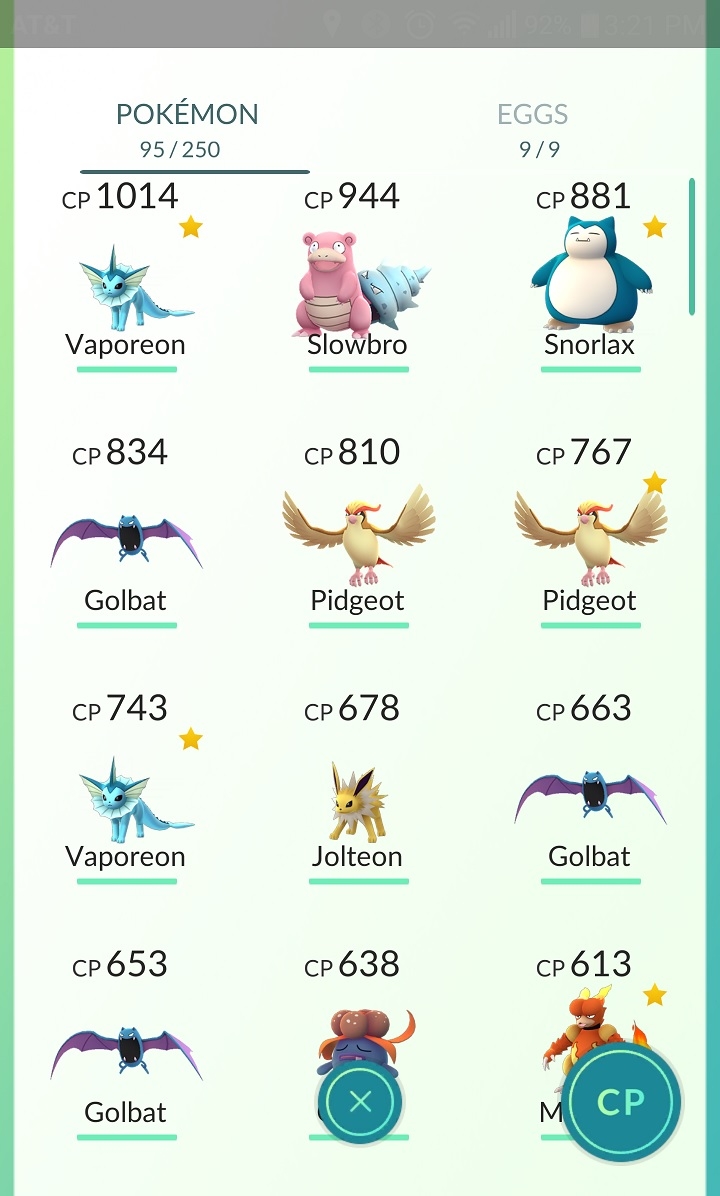Change sort order via CP button
720x1196 pixels.
[621, 1102]
